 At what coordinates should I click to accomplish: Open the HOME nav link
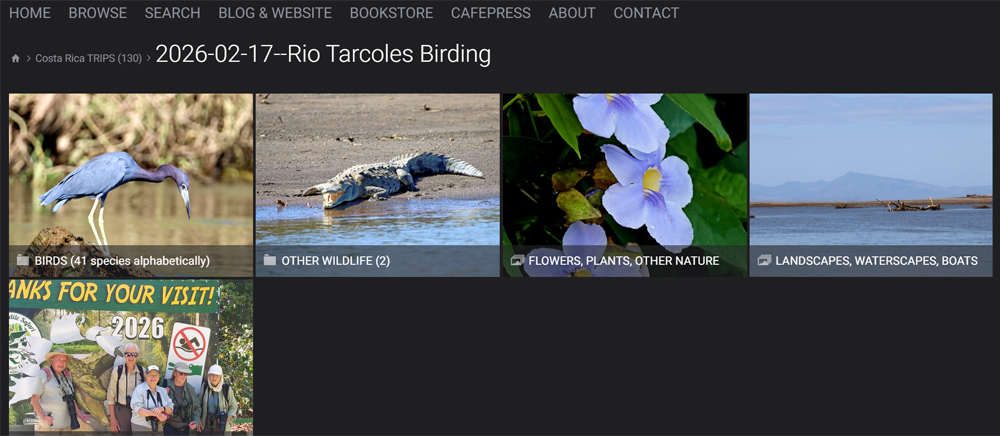click(x=29, y=13)
